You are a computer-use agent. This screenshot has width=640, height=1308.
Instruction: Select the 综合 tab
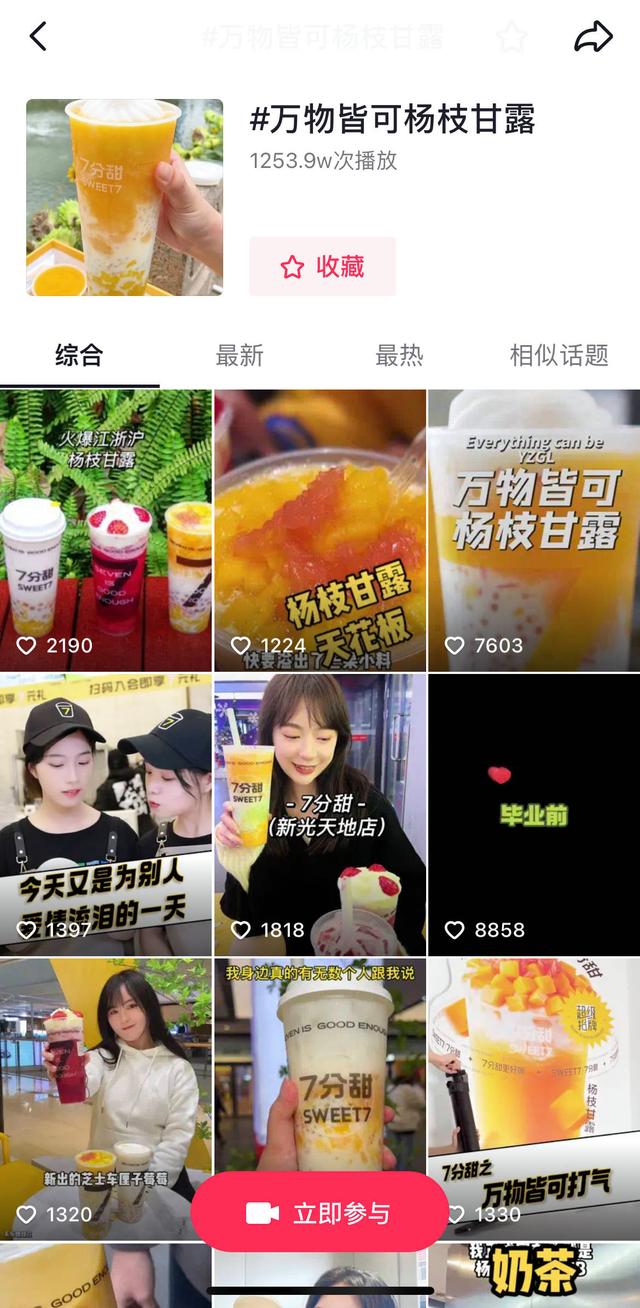coord(79,355)
